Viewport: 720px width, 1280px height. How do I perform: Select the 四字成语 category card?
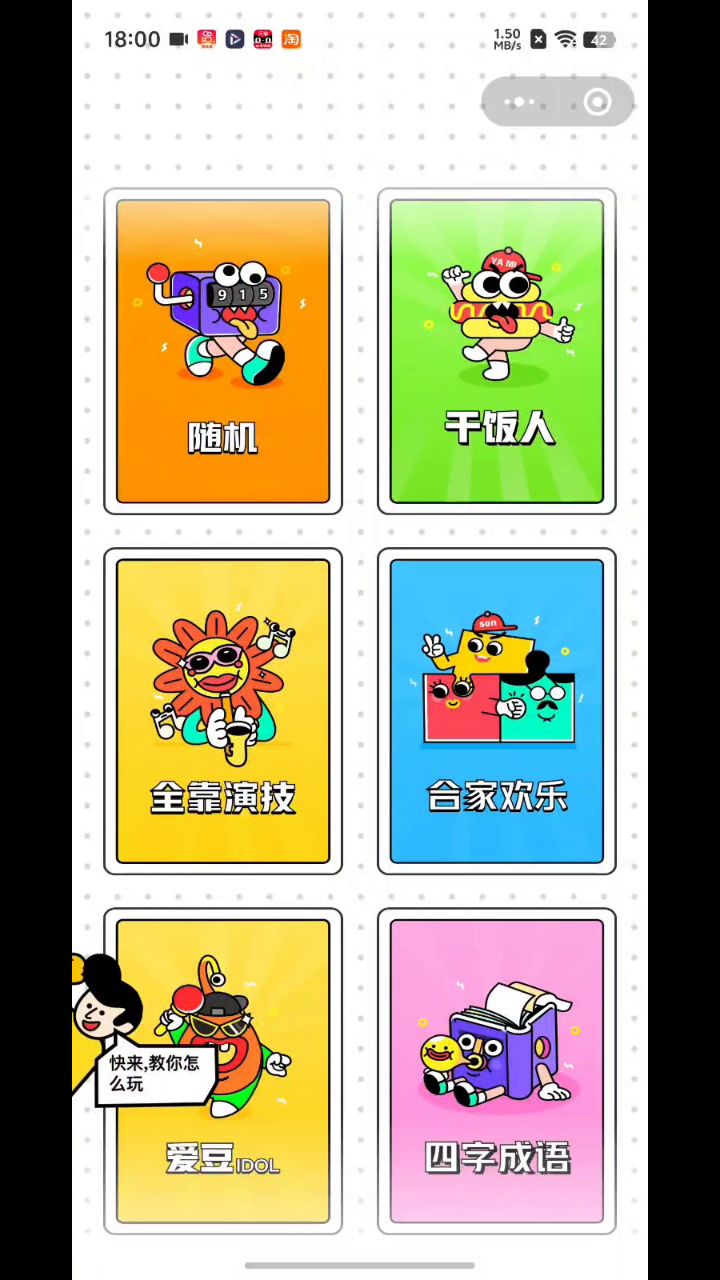coord(497,1071)
